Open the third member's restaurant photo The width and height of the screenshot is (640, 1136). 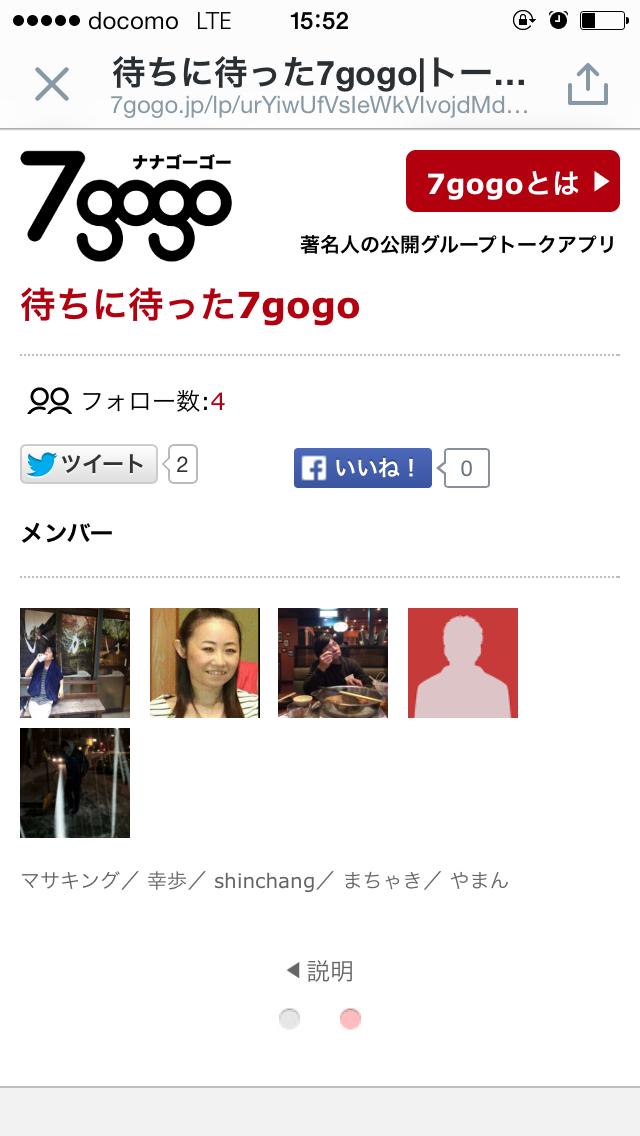[333, 663]
